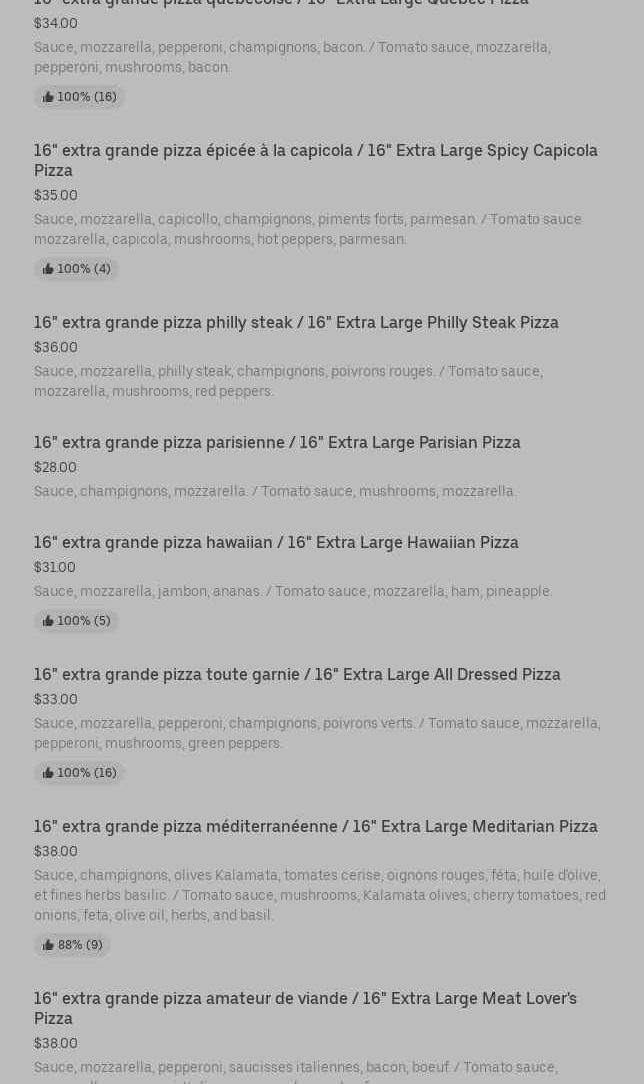
Task: Tap the Extra Large Meat Lover's Pizza
Action: click(x=305, y=1008)
